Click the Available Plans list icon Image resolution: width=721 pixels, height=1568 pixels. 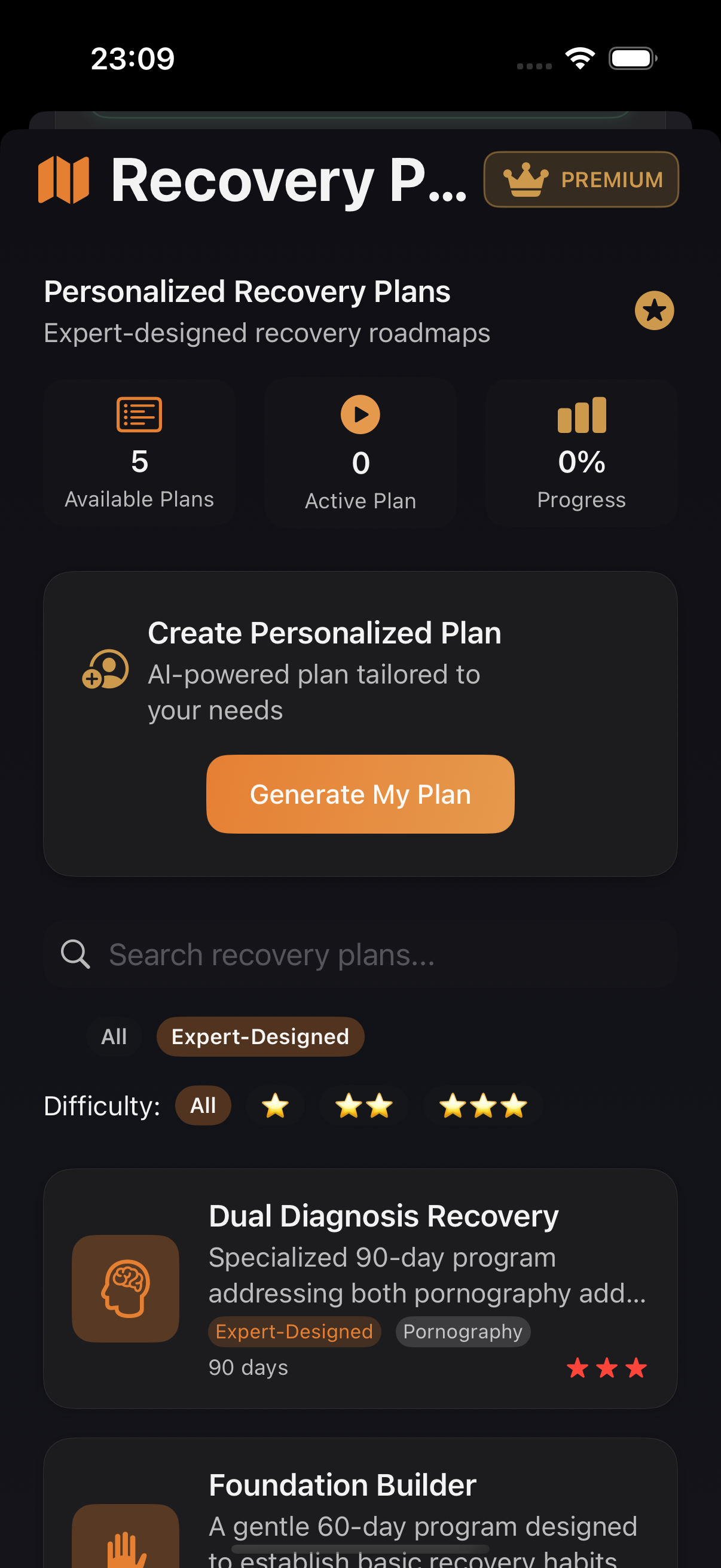139,414
